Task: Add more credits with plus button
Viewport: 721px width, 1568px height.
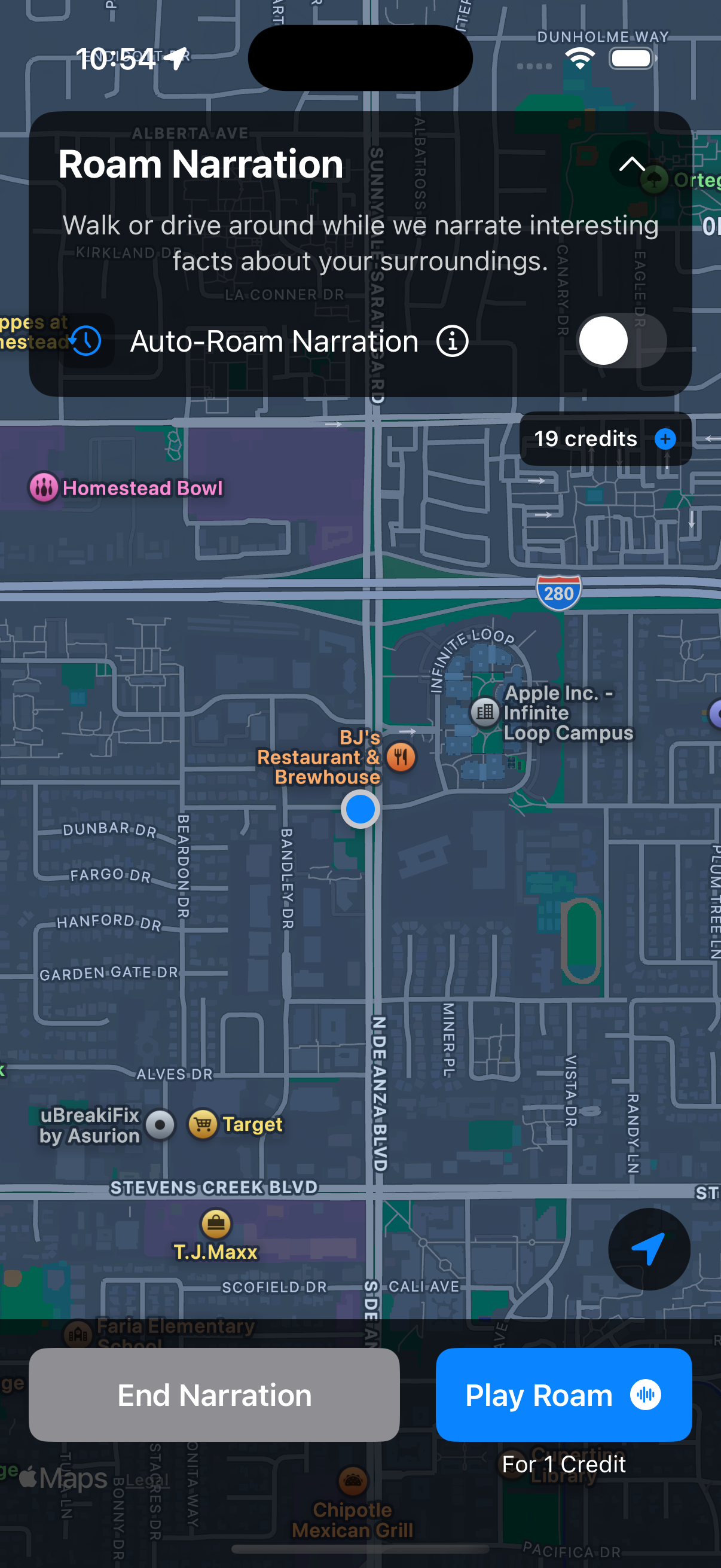Action: point(665,439)
